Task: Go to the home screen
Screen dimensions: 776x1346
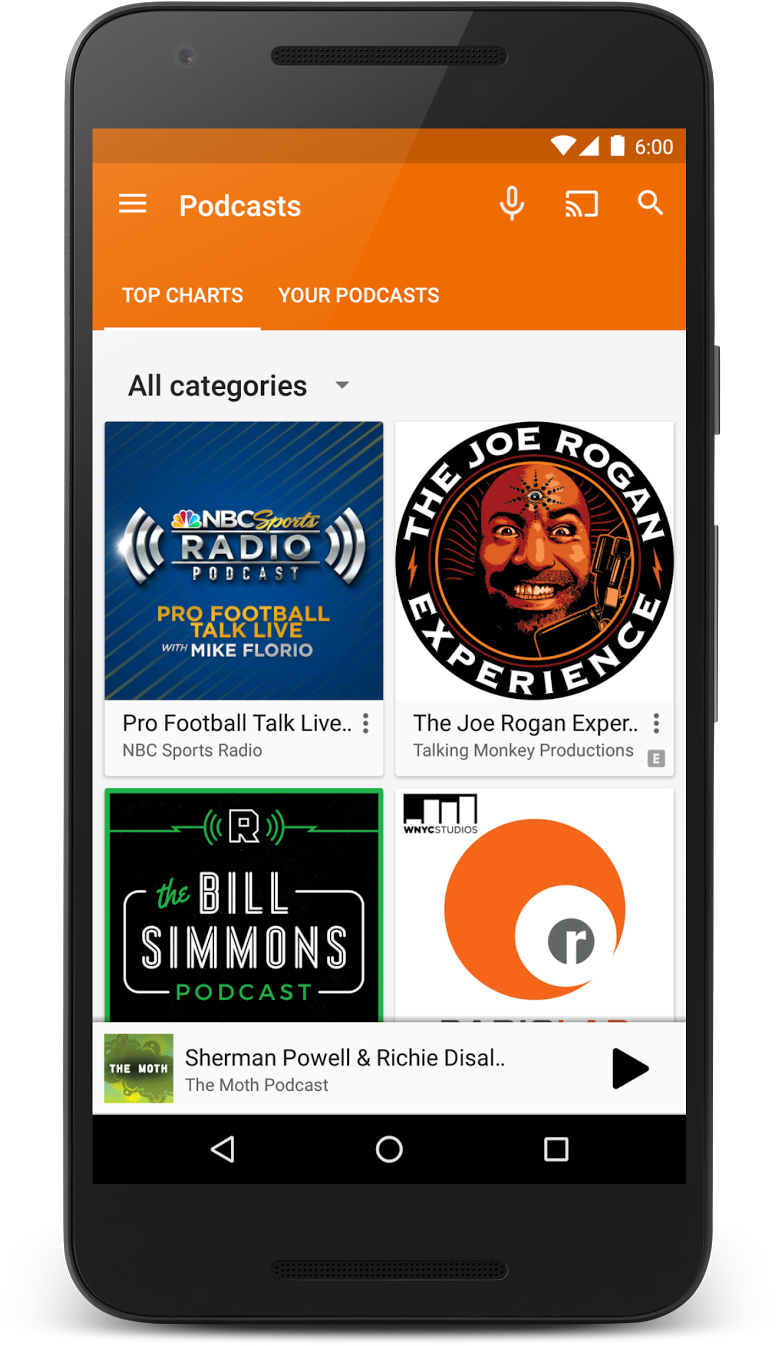Action: coord(389,1149)
